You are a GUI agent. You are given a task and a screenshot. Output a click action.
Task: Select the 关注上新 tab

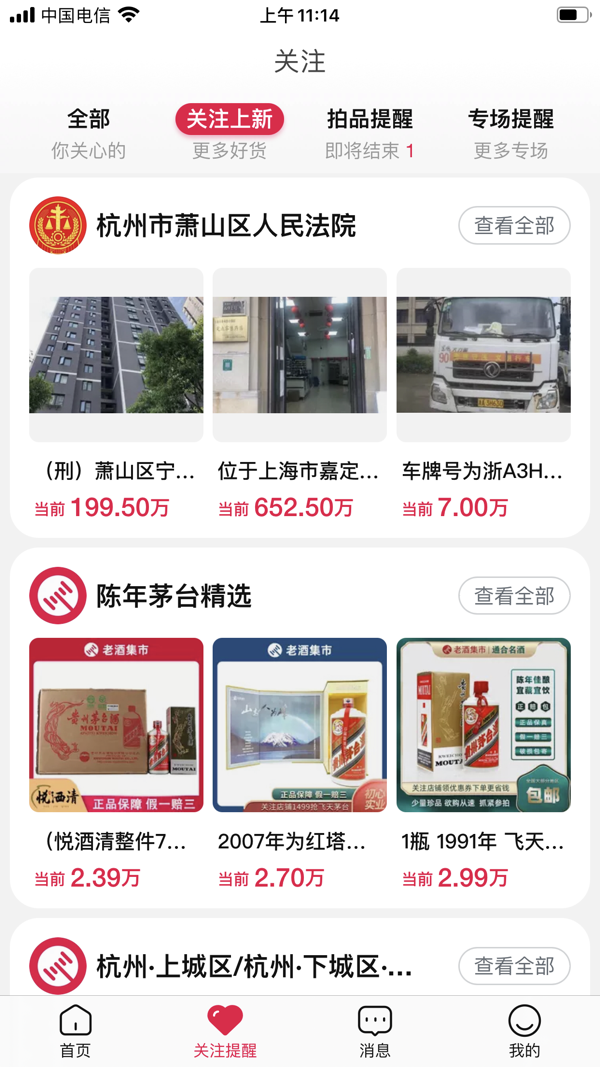(x=229, y=132)
